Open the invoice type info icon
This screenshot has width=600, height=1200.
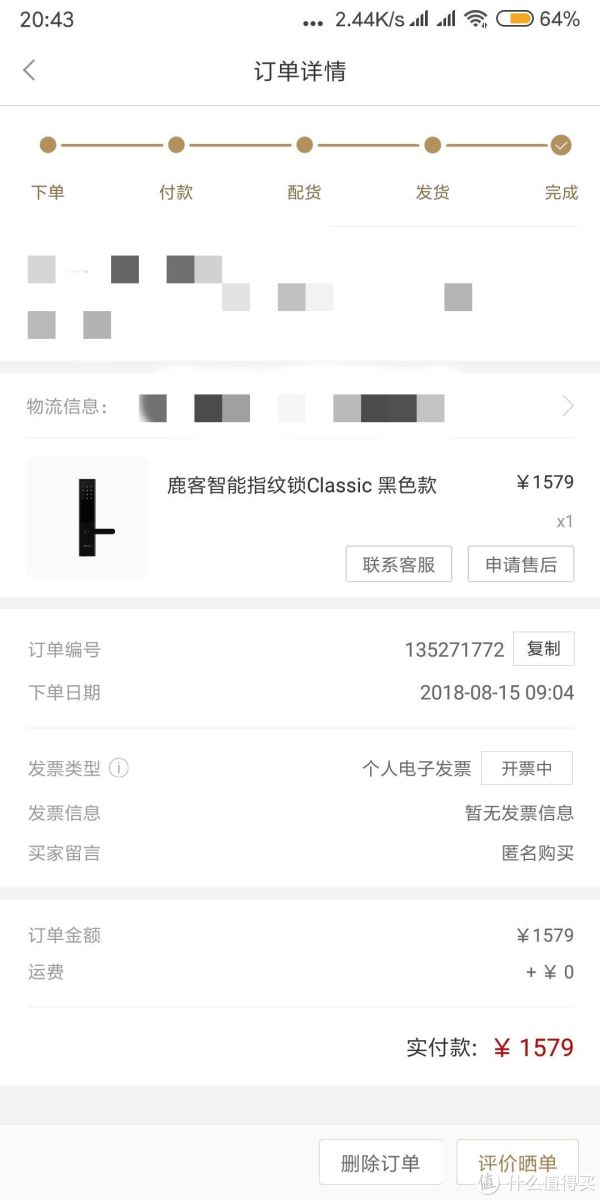[119, 769]
